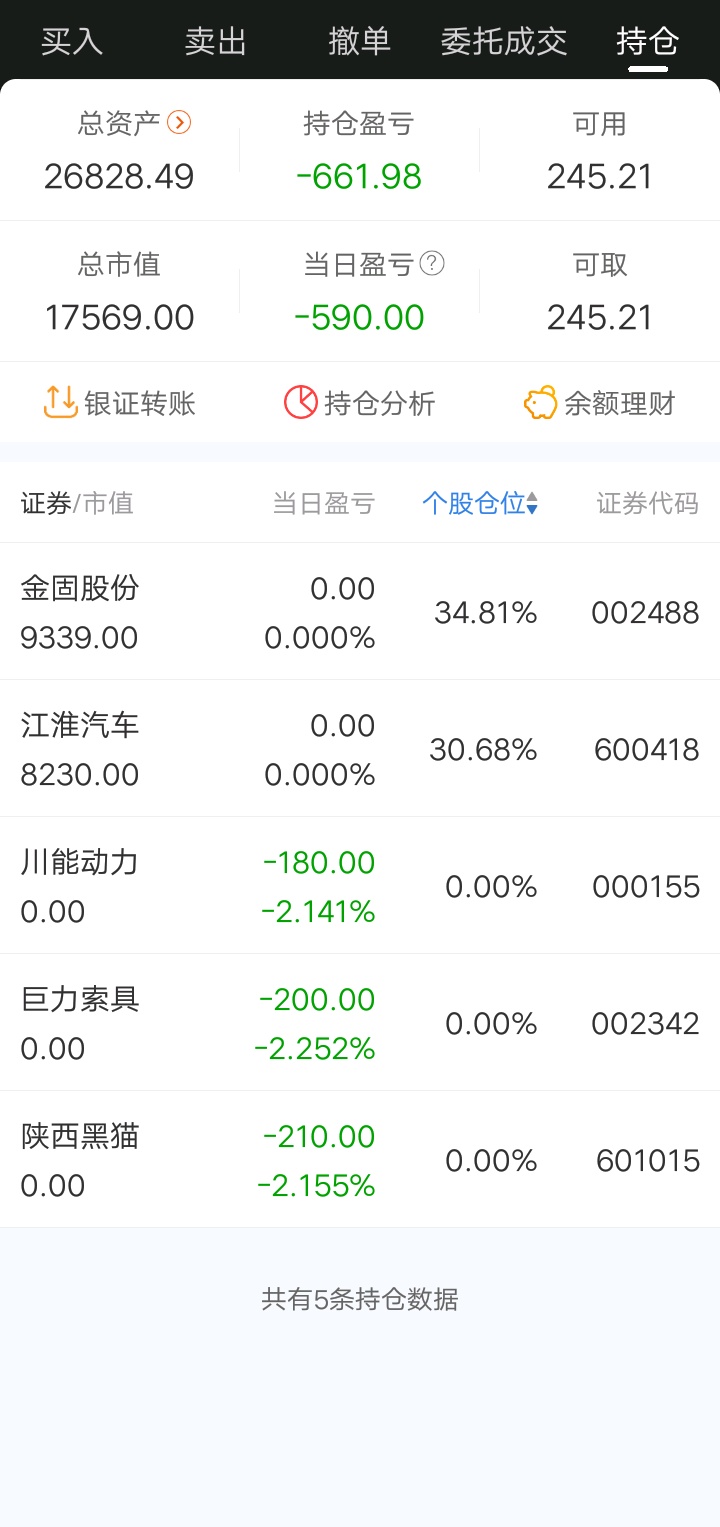Open 银证转账 transfer
720x1527 pixels.
coord(120,403)
